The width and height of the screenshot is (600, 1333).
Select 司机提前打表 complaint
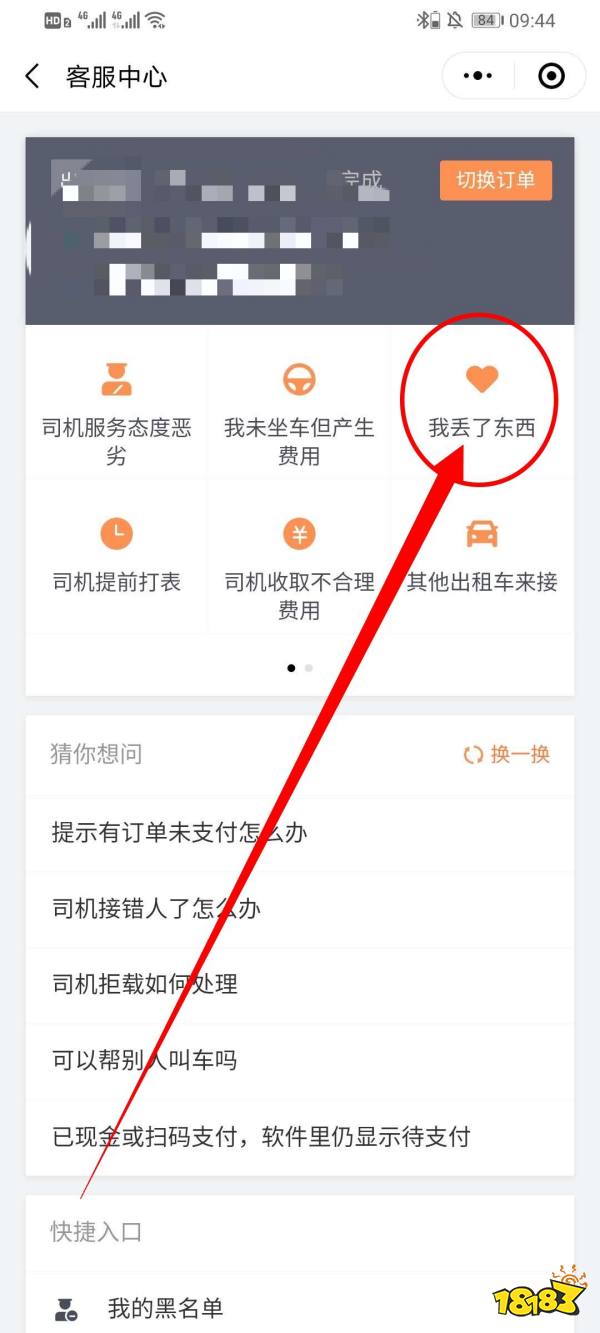pos(116,555)
